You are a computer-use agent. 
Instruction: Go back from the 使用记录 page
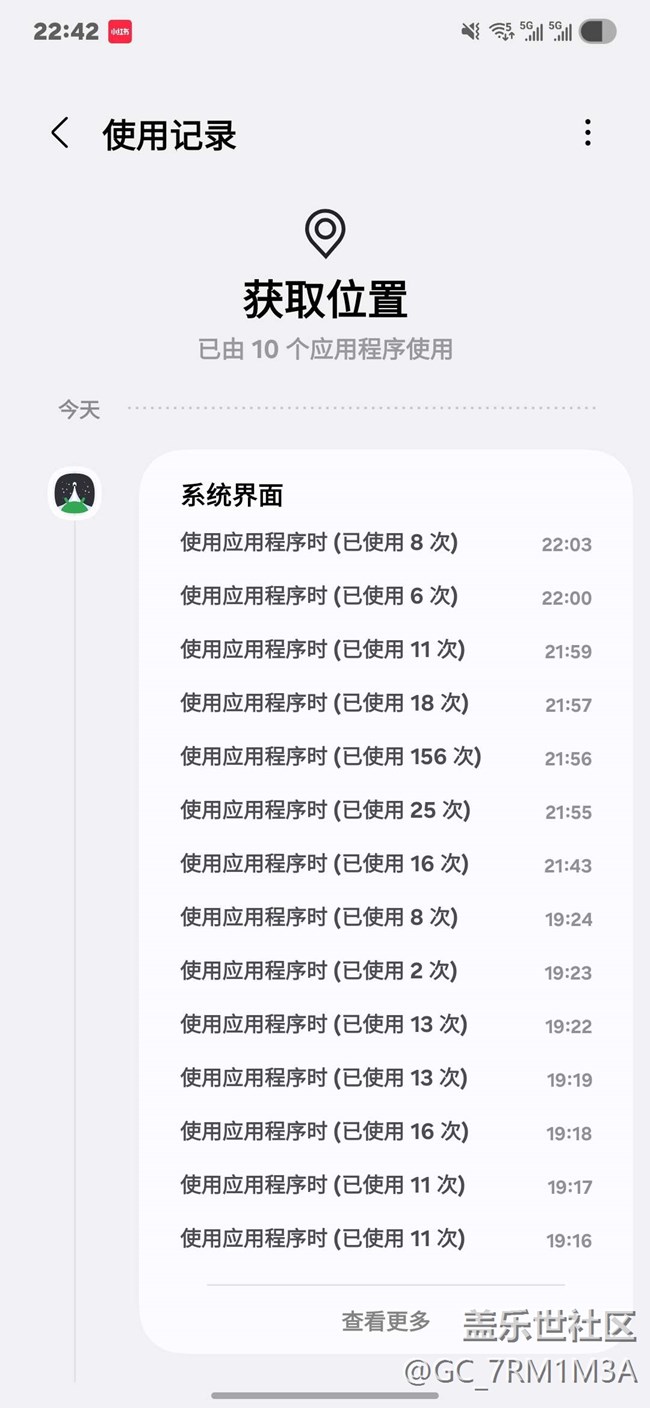(x=60, y=133)
